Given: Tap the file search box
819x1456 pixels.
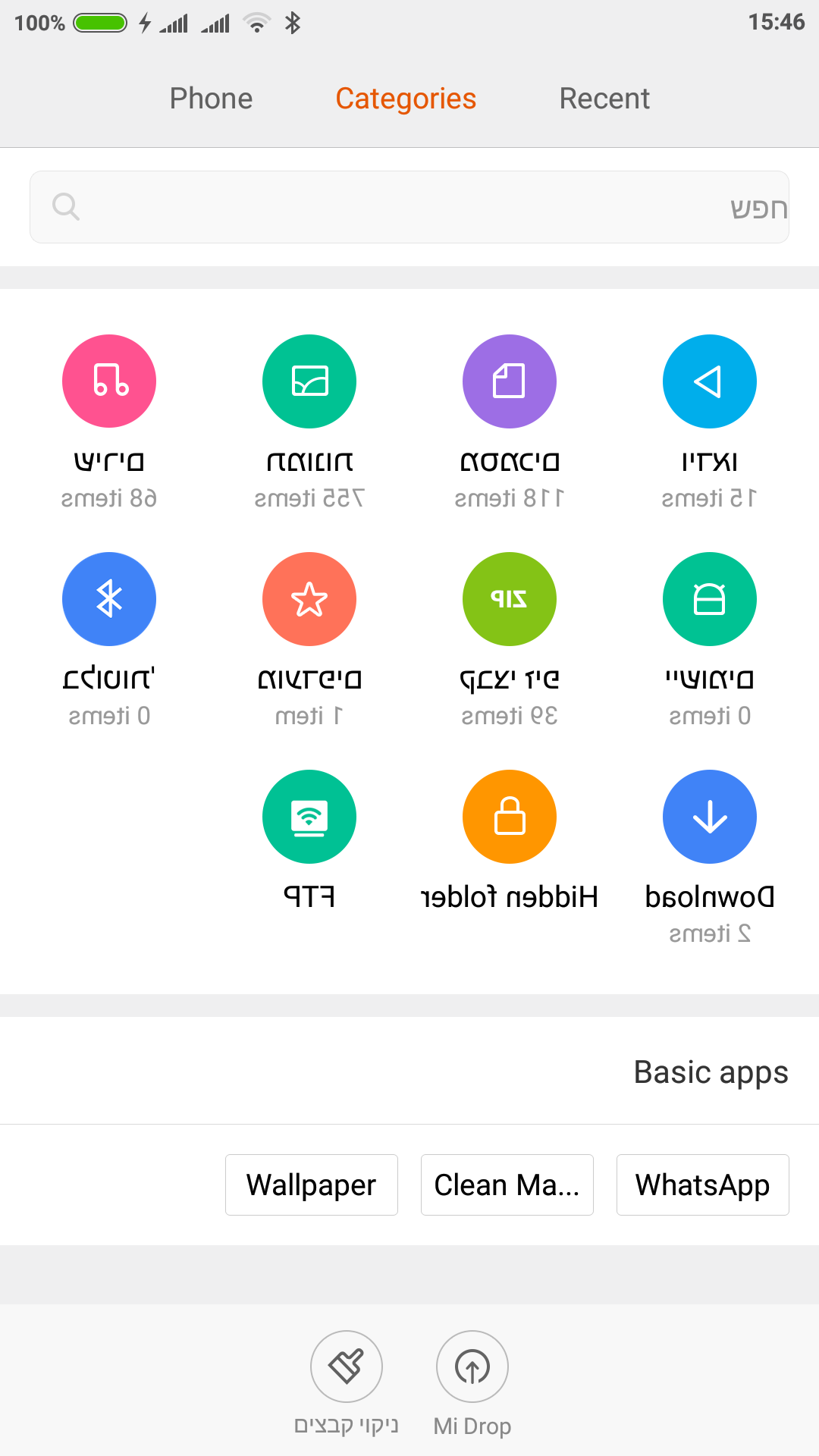Looking at the screenshot, I should click(x=409, y=207).
